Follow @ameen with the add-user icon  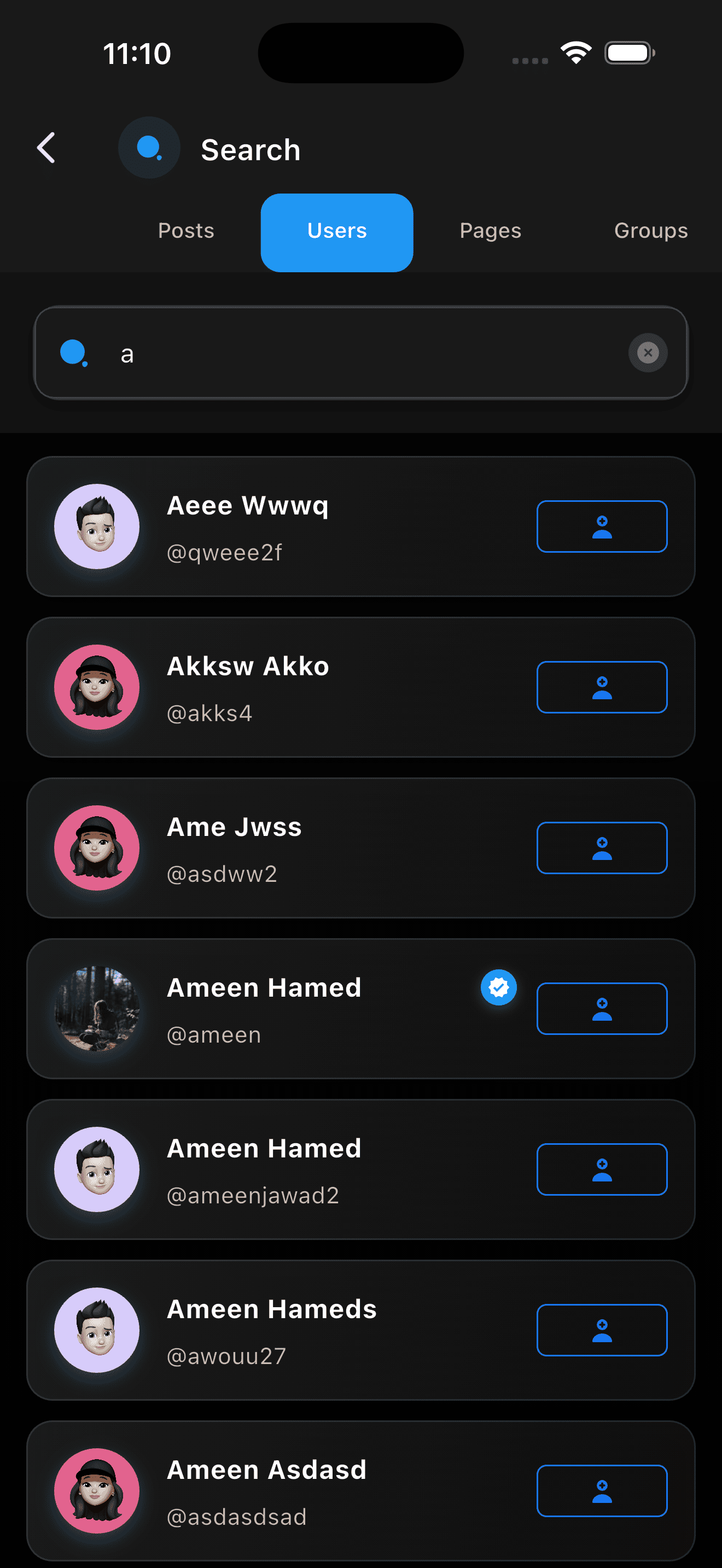[x=602, y=1009]
